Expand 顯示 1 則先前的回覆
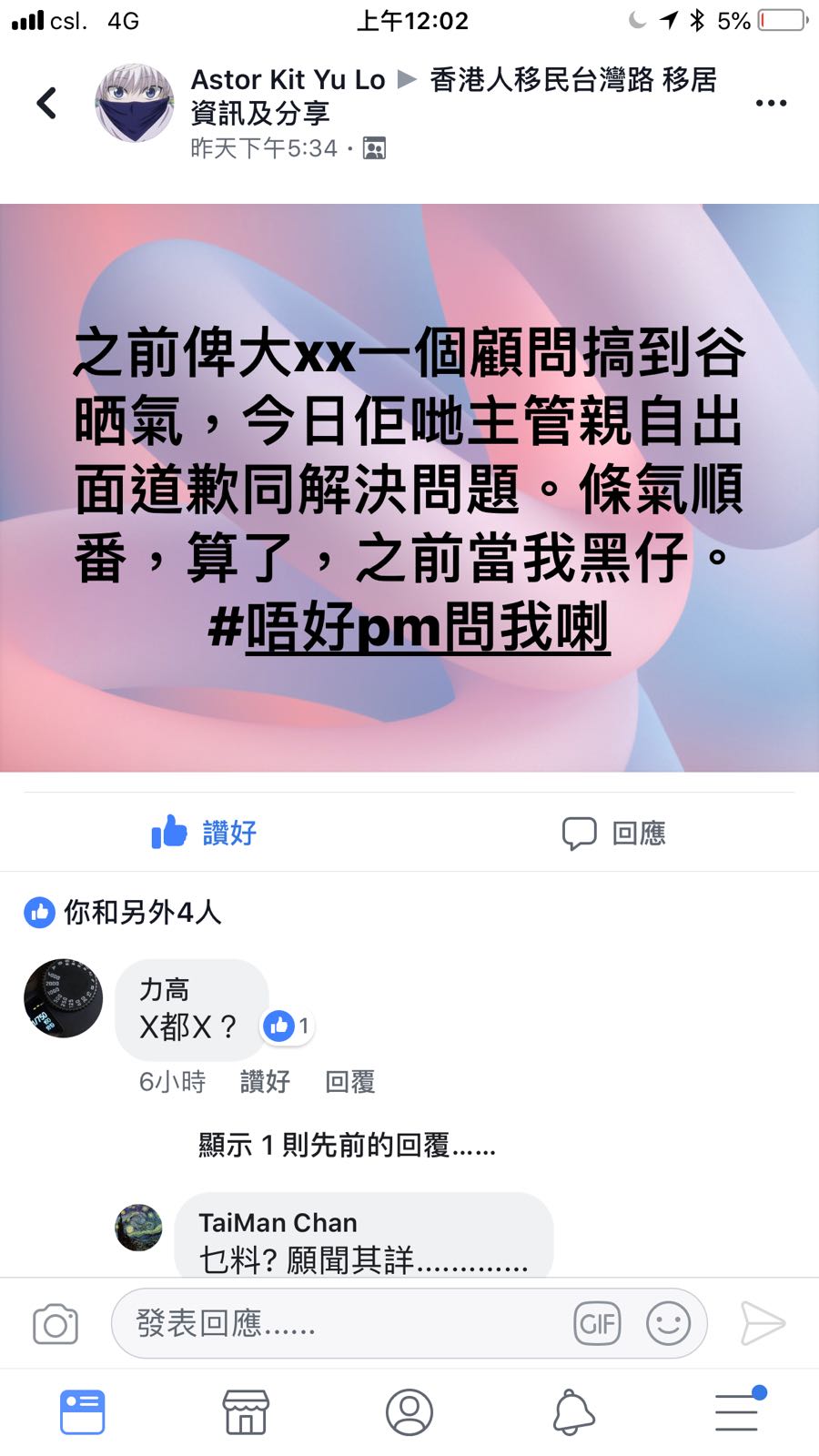Viewport: 819px width, 1456px height. pyautogui.click(x=347, y=1145)
